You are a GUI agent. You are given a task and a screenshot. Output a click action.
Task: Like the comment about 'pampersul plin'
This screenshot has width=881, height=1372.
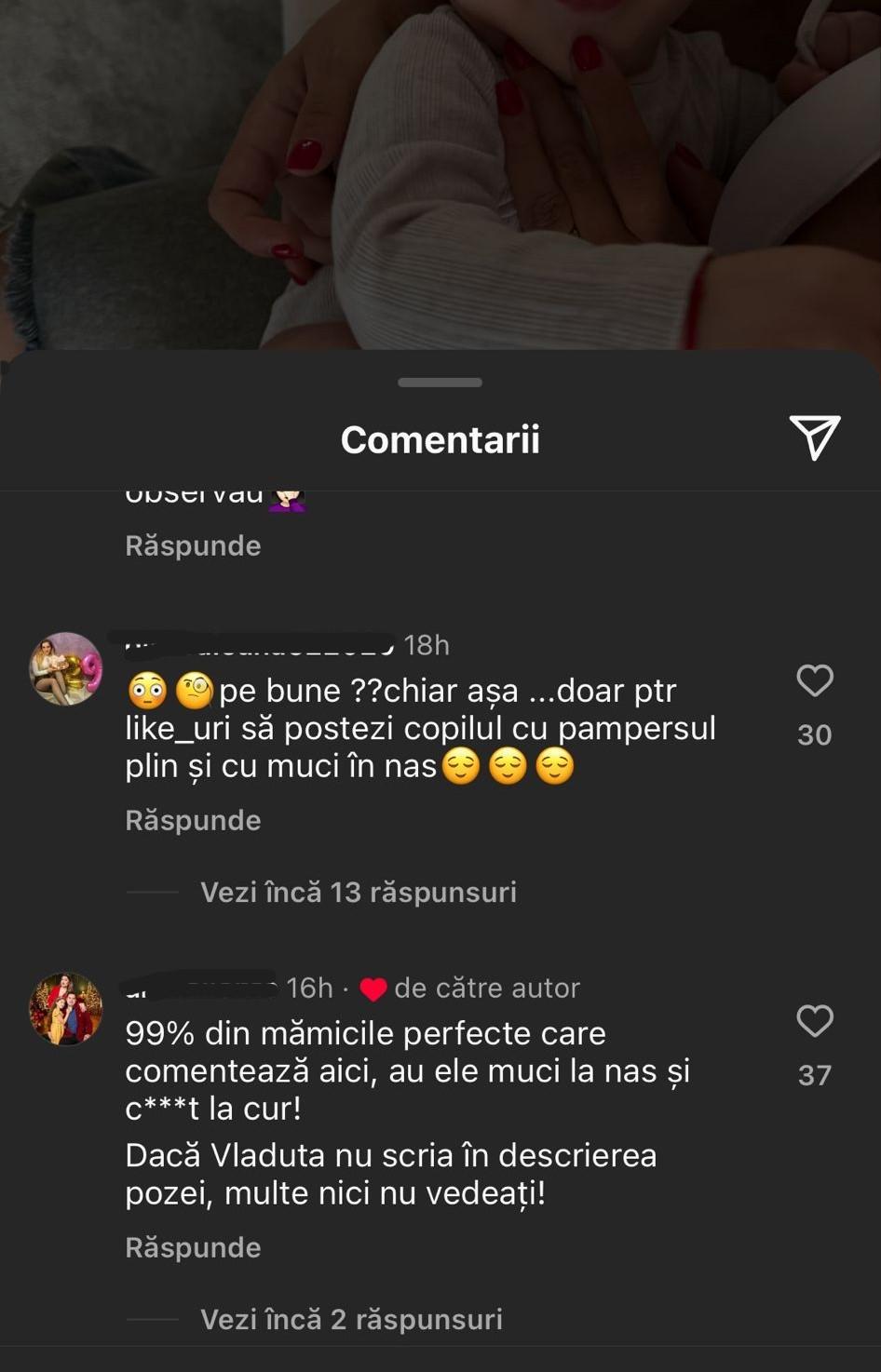pos(814,680)
